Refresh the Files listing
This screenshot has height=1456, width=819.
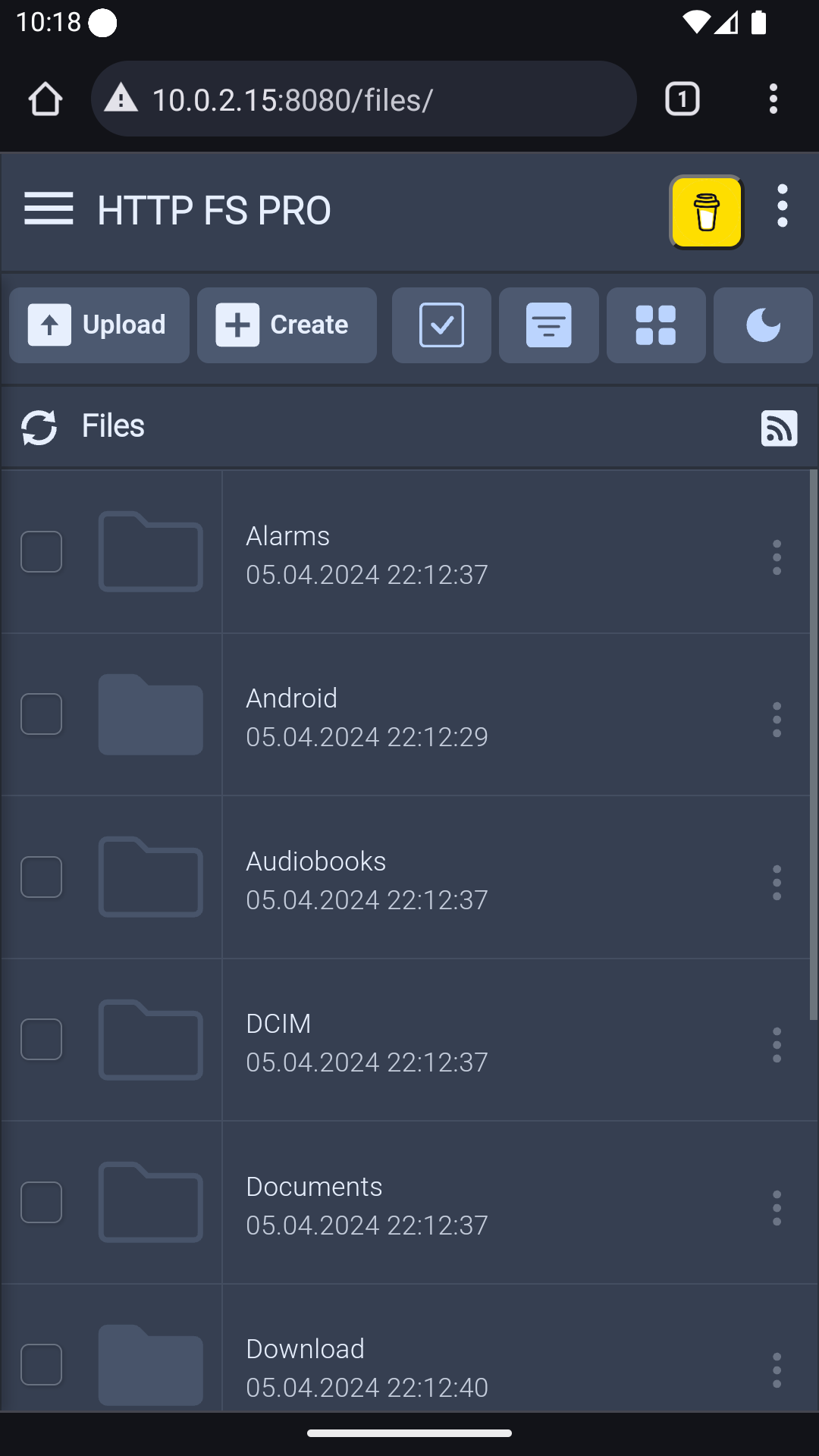coord(39,428)
